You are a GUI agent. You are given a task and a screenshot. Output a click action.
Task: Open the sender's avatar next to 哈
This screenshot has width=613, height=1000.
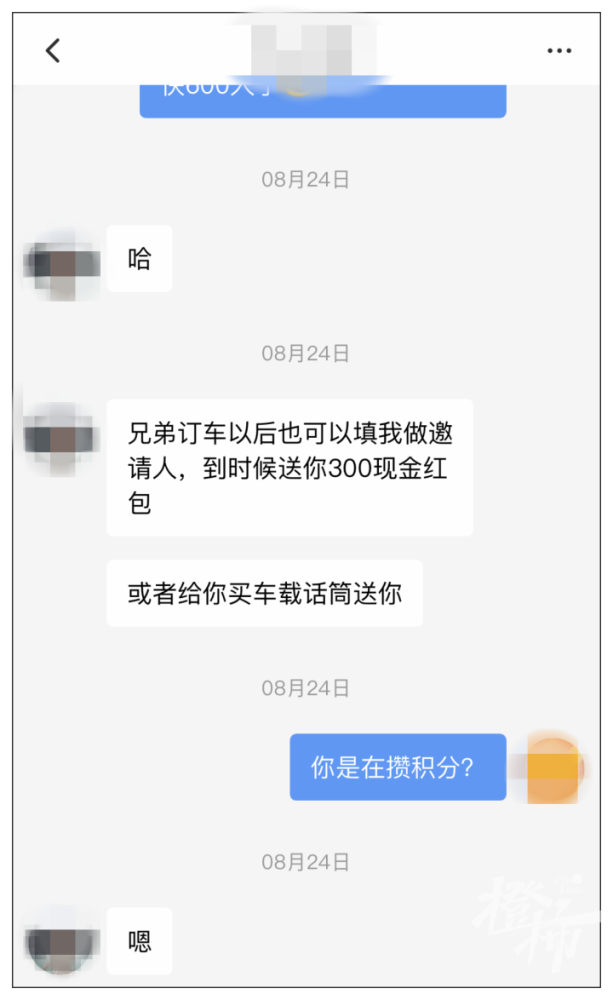[x=63, y=263]
